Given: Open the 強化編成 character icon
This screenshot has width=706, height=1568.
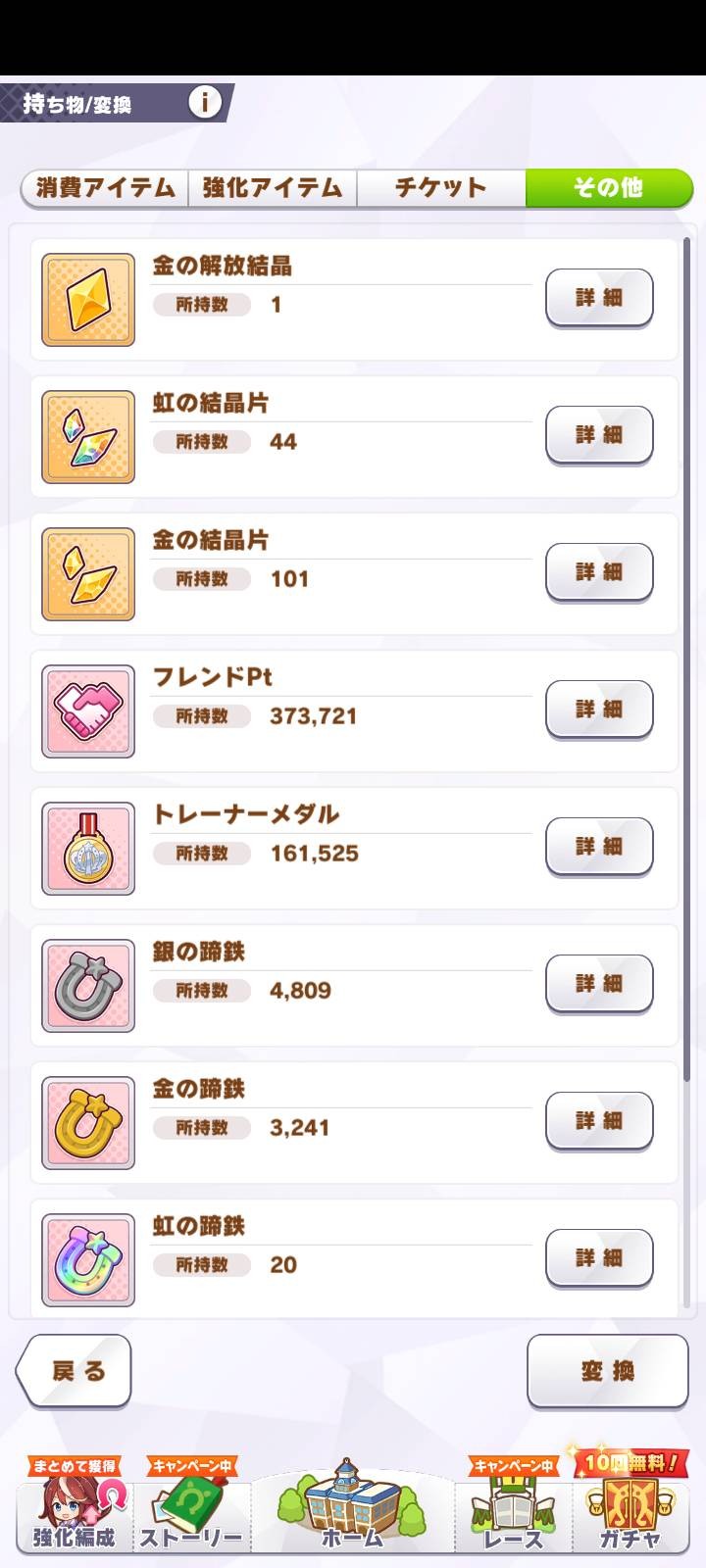Looking at the screenshot, I should [71, 1509].
